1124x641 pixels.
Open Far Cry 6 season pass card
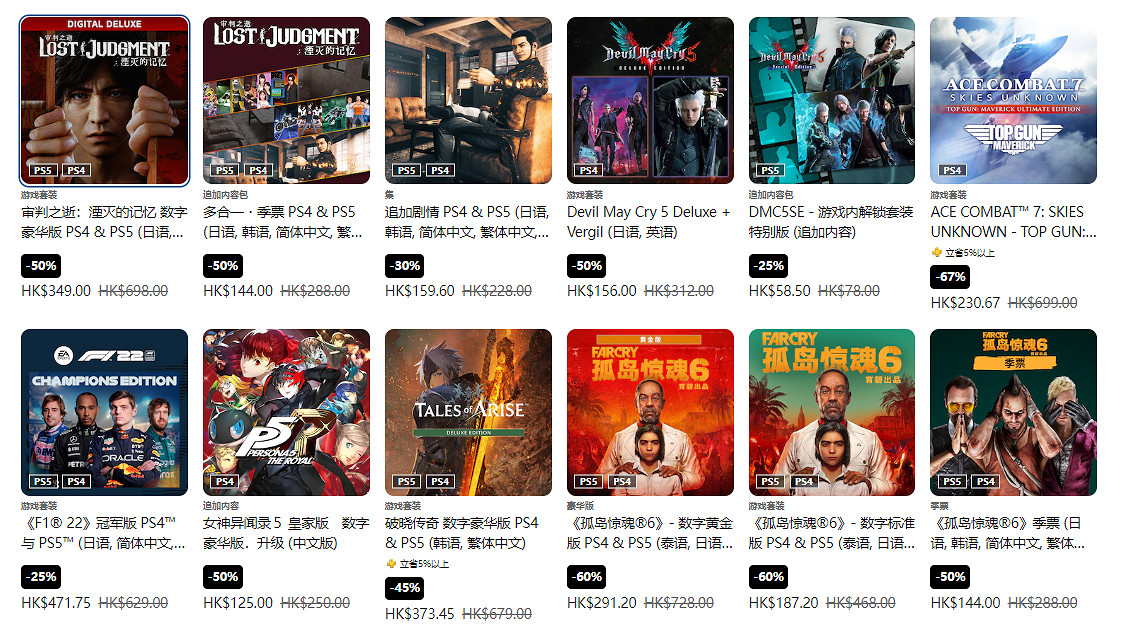click(x=1013, y=412)
